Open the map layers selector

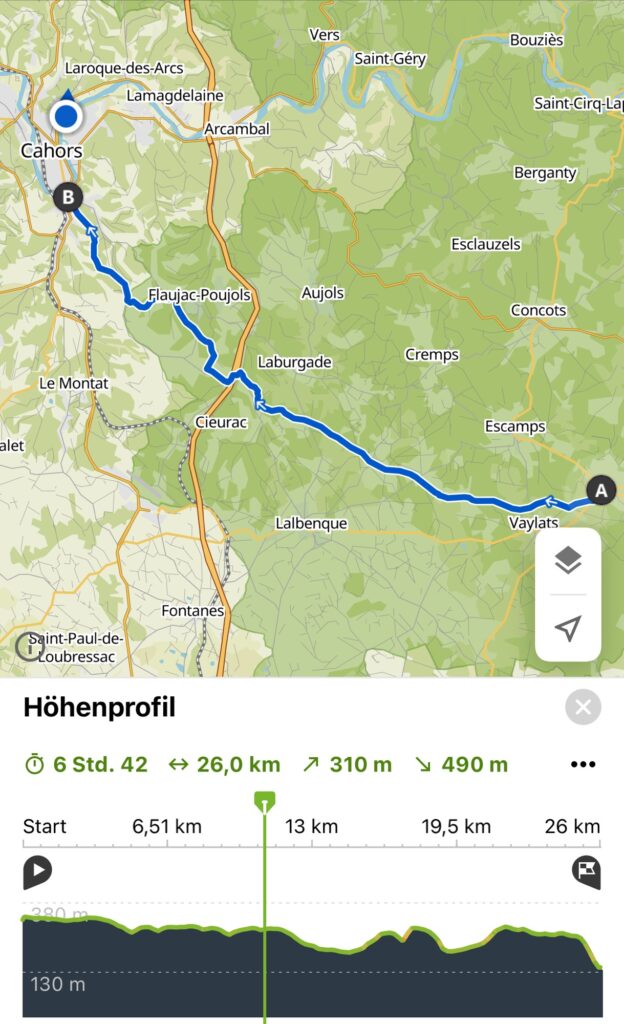tap(568, 560)
